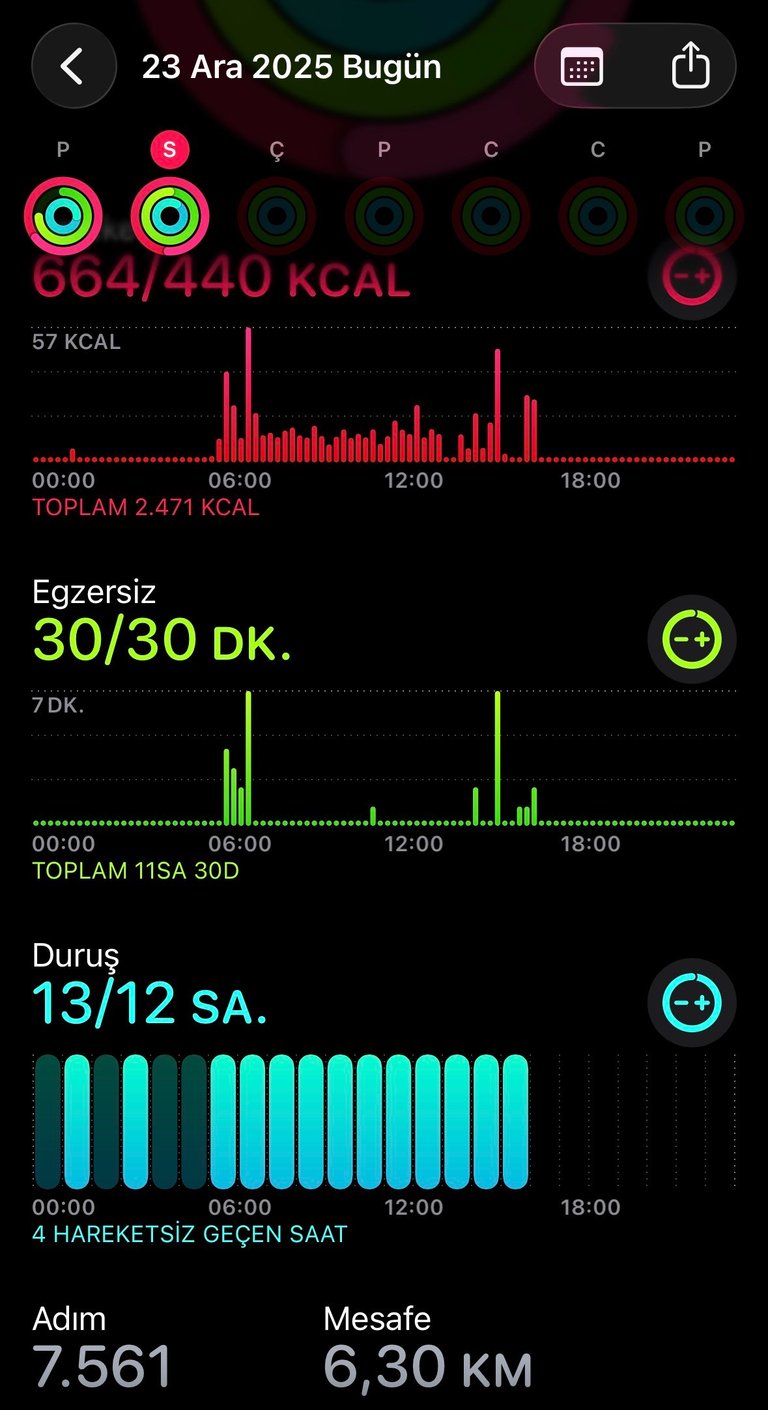This screenshot has width=768, height=1410.
Task: Change the Egzersiz goal
Action: tap(692, 639)
